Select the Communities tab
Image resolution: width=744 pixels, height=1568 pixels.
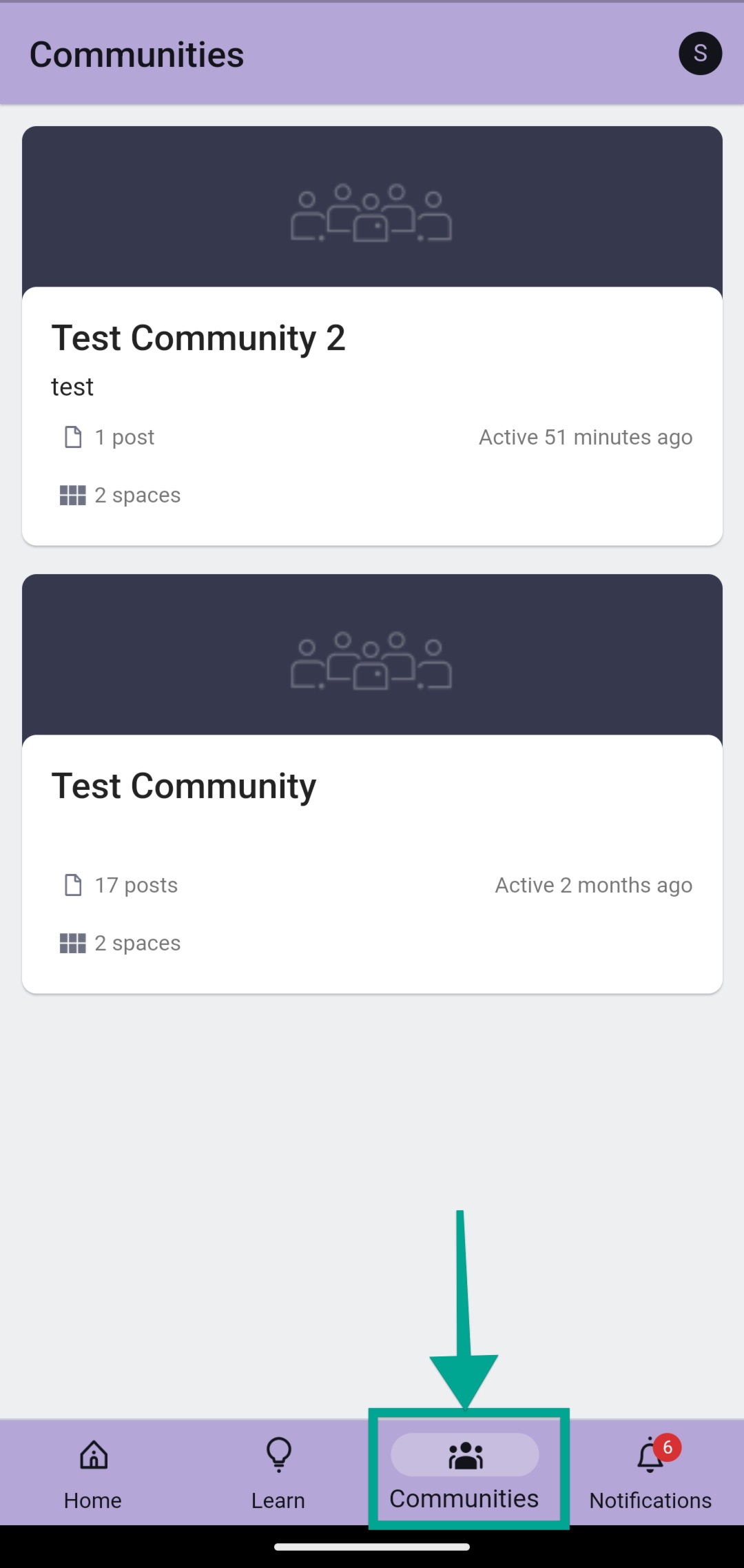pyautogui.click(x=465, y=1473)
